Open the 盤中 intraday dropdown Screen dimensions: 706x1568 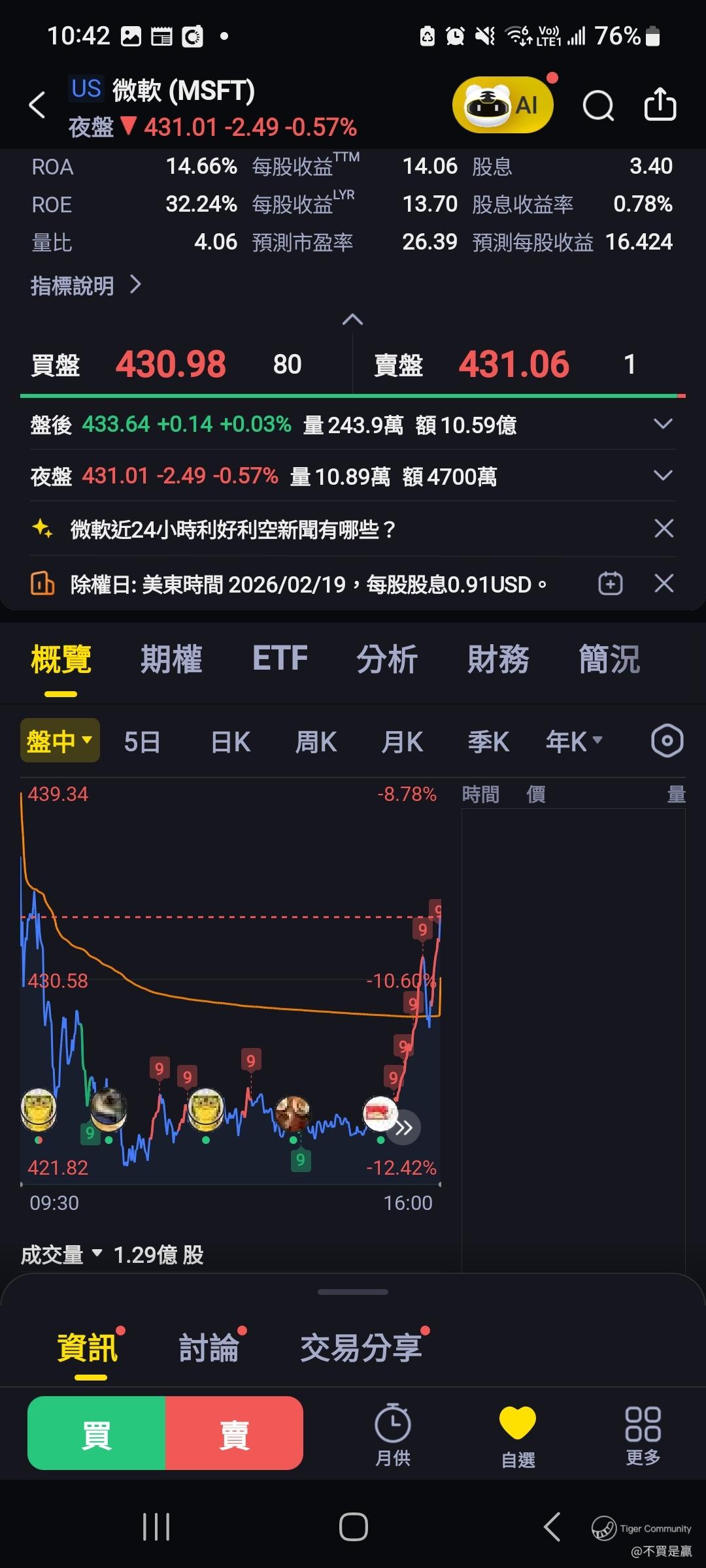pyautogui.click(x=59, y=741)
